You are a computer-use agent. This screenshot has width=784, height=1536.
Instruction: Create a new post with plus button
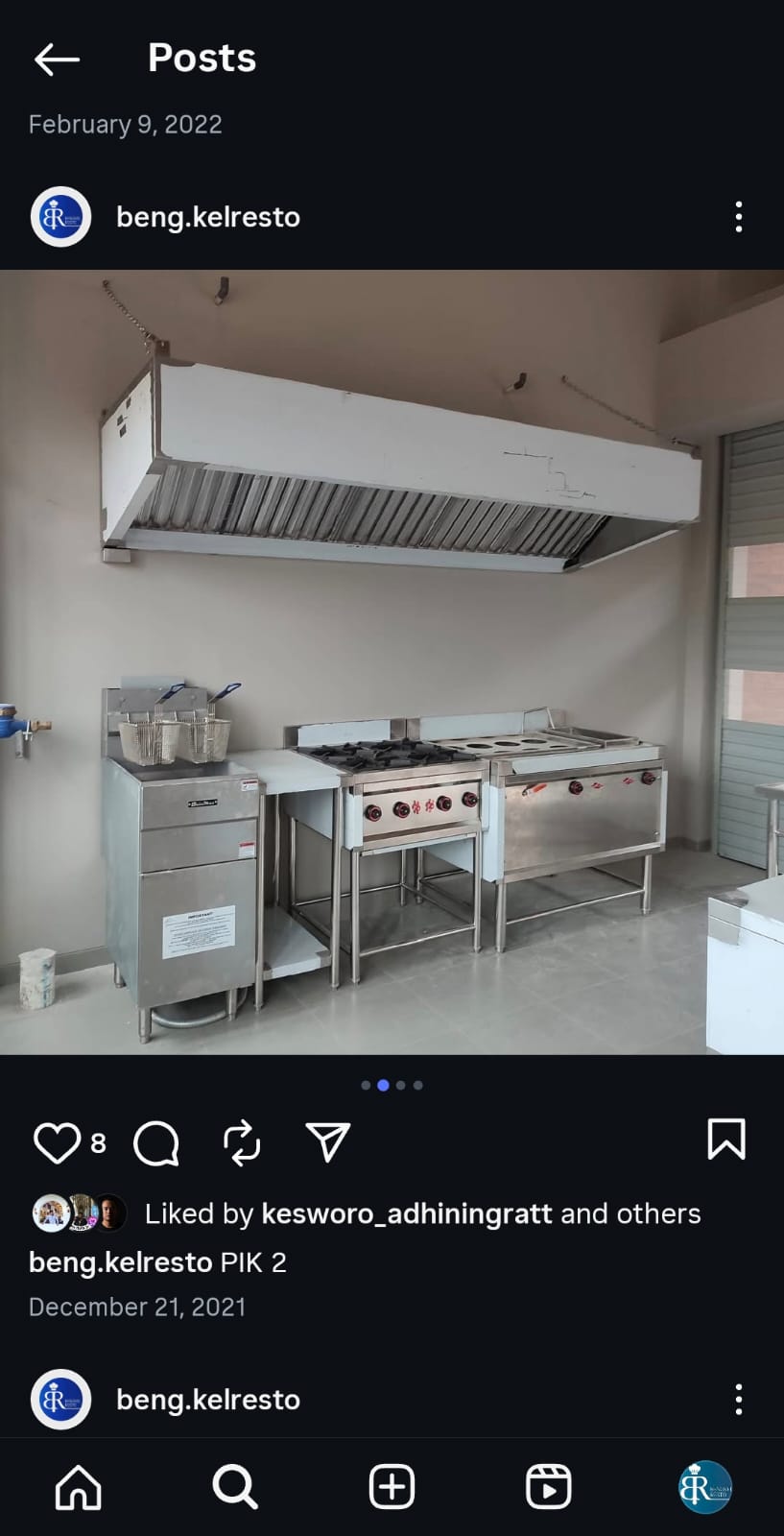[392, 1487]
